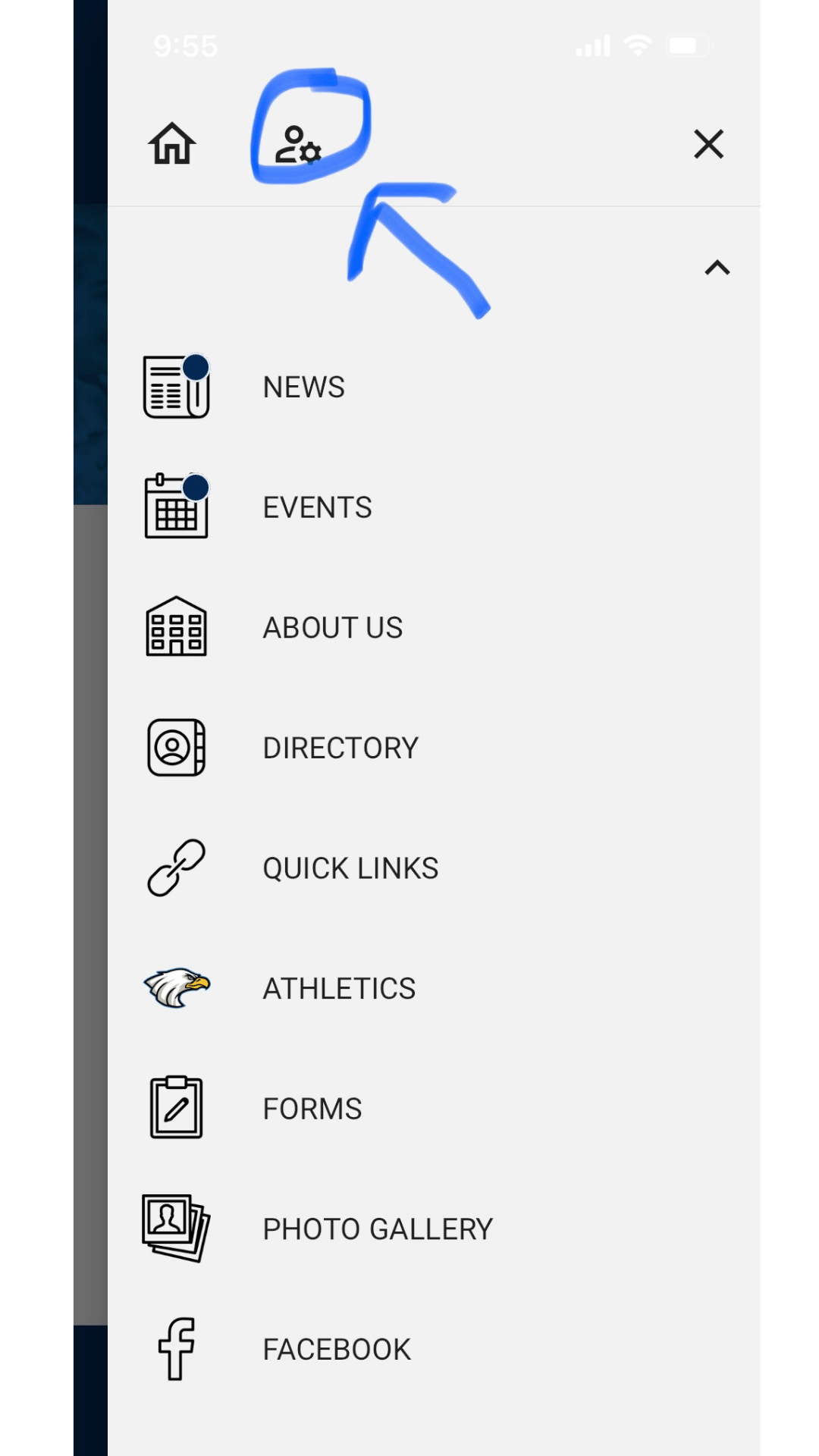Close the side menu
The width and height of the screenshot is (819, 1456).
pos(708,144)
